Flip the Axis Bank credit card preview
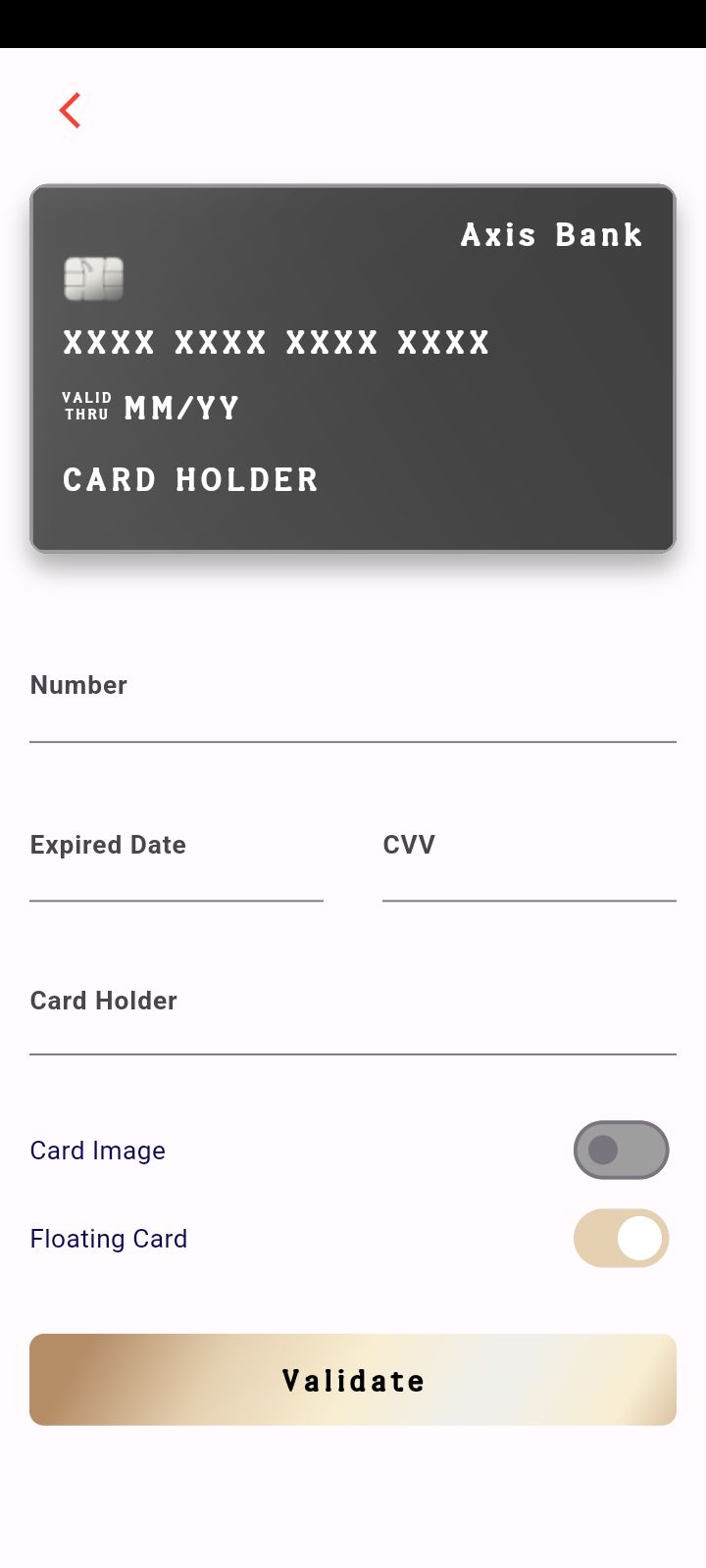Screen dimensions: 706x1568 tap(353, 368)
